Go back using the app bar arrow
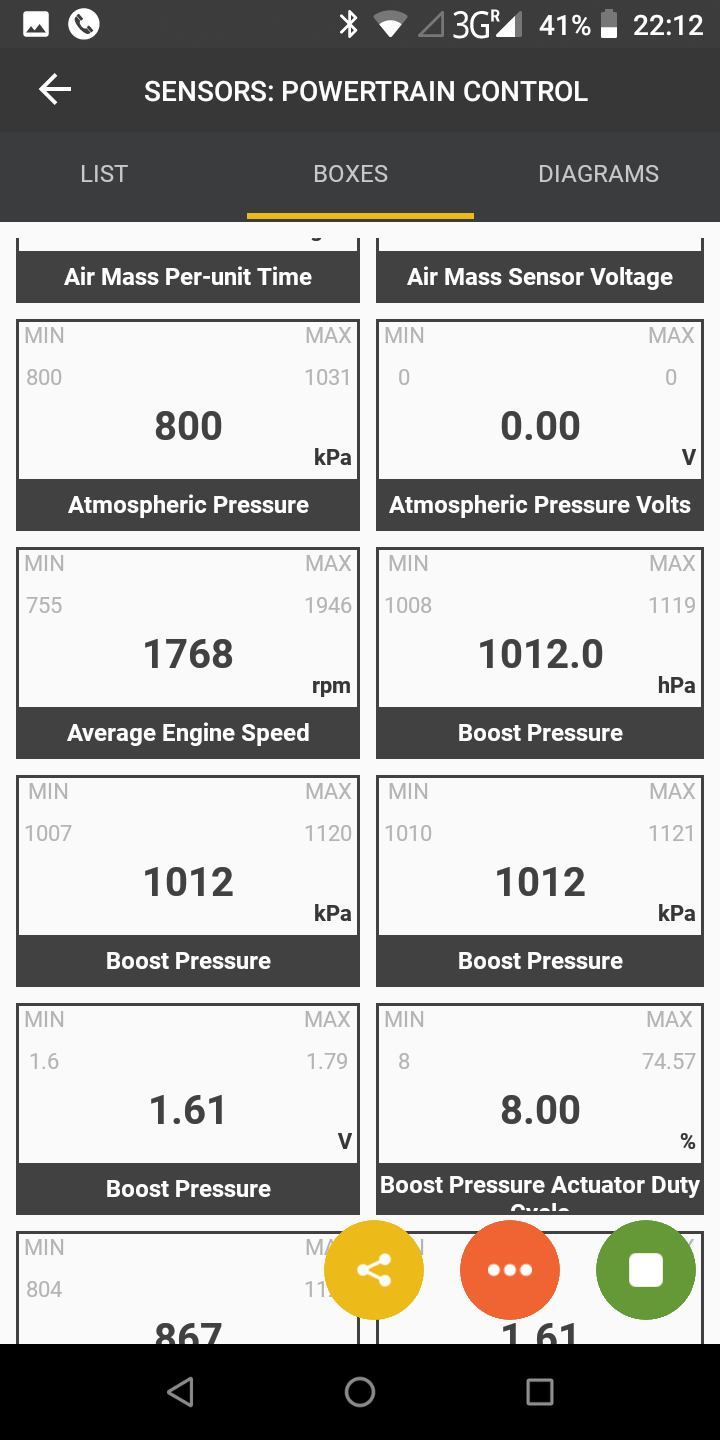 55,90
